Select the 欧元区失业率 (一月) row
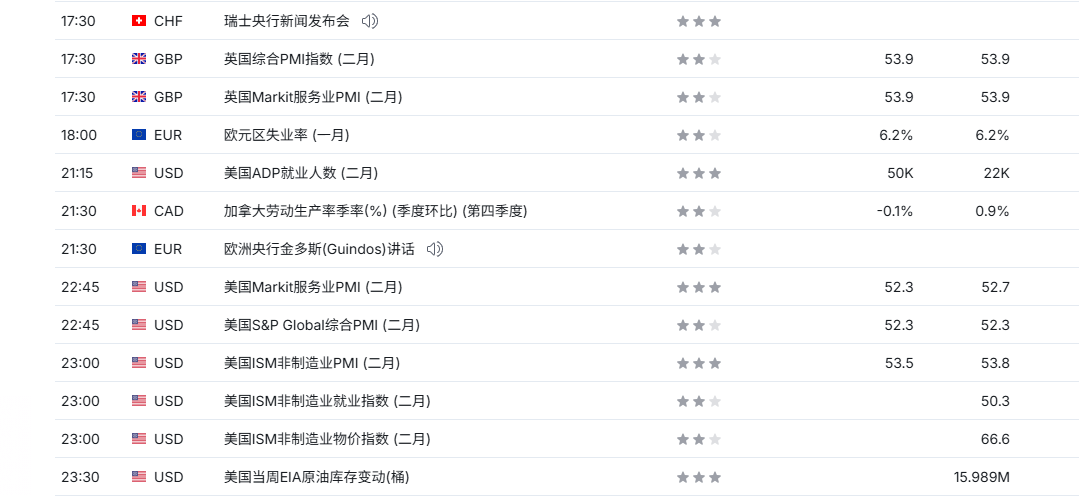Viewport: 1079px width, 496px height. click(286, 135)
